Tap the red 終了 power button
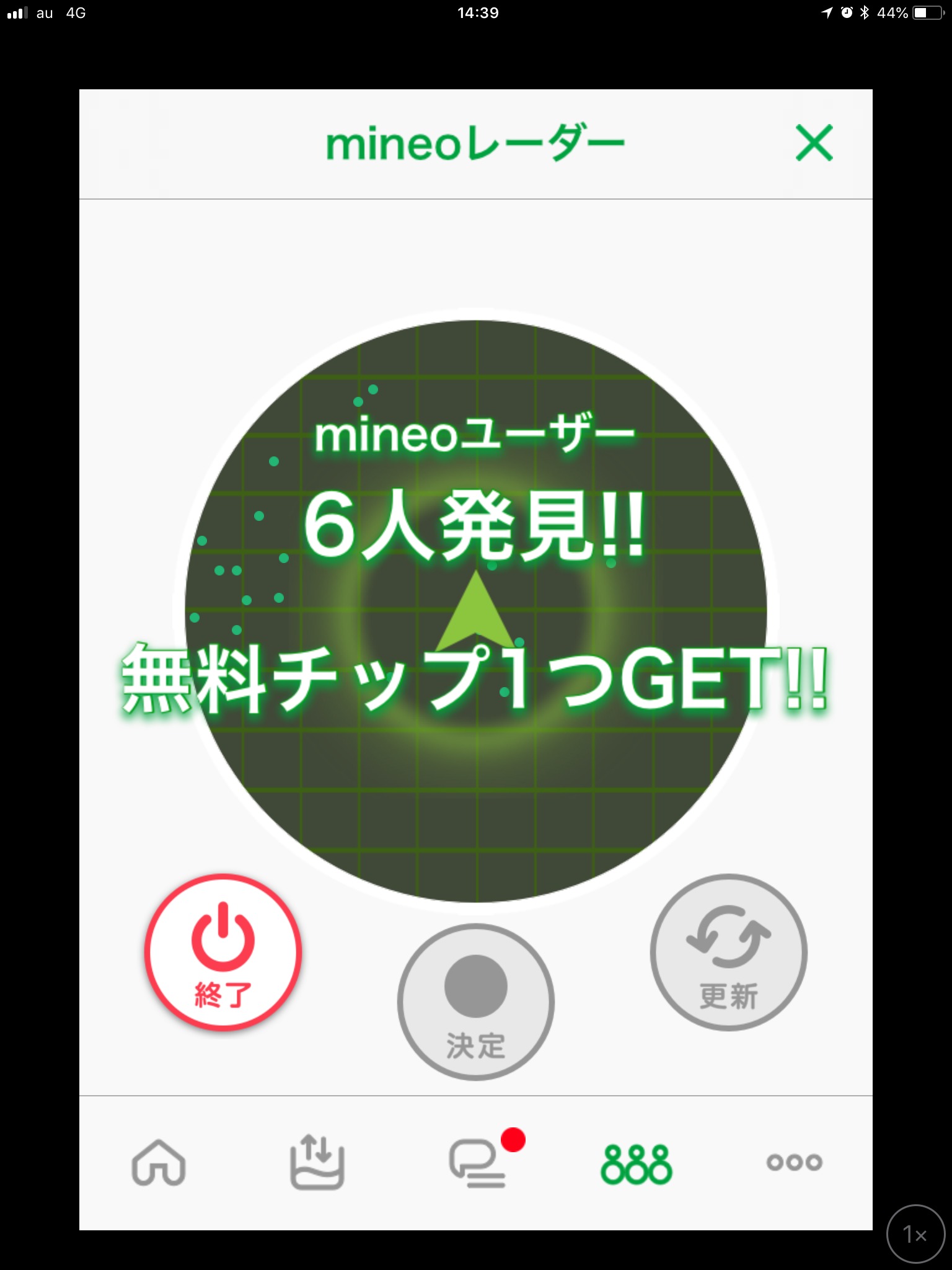952x1270 pixels. click(223, 952)
